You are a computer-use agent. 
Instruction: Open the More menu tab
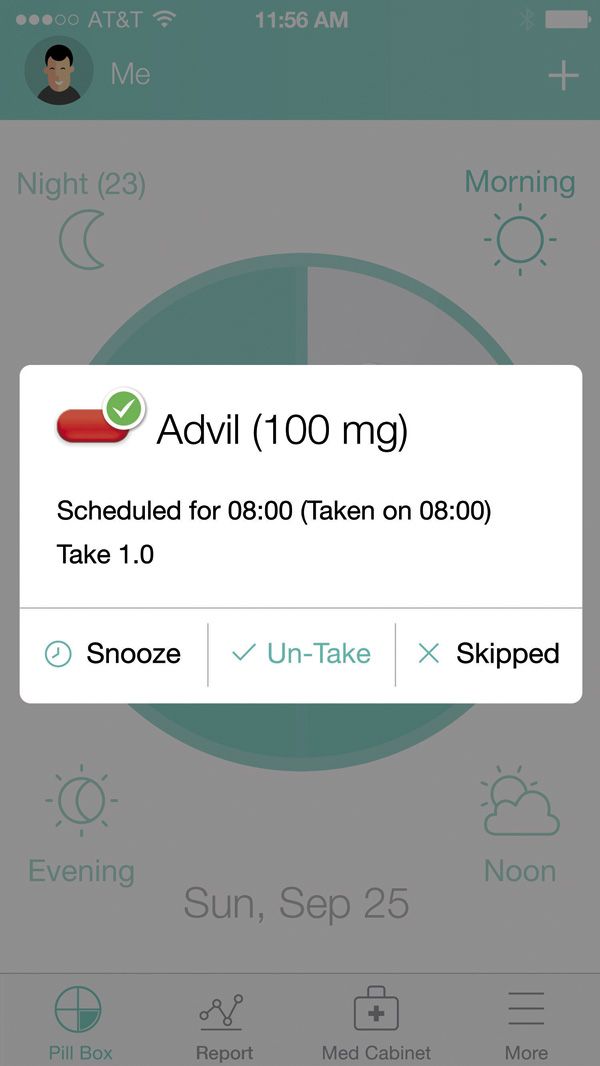pos(526,1022)
